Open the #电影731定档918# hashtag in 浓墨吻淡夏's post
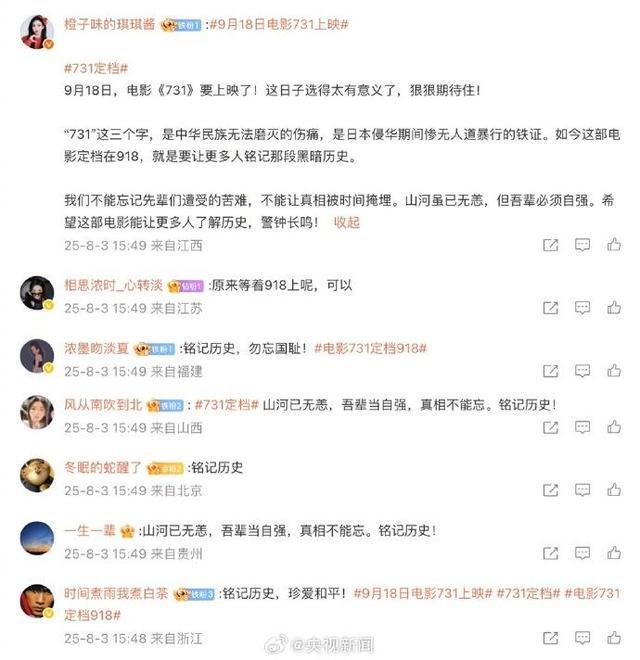The width and height of the screenshot is (640, 660). point(370,349)
